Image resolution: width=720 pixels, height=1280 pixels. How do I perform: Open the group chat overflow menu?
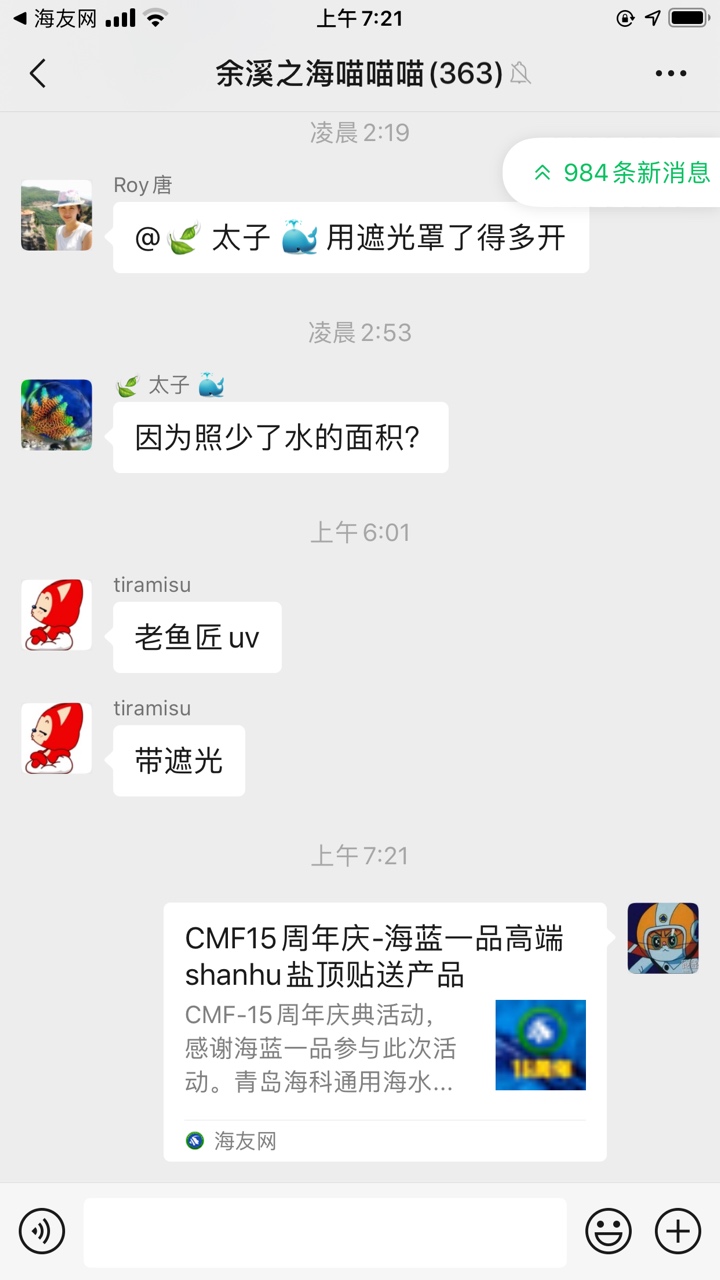(670, 73)
